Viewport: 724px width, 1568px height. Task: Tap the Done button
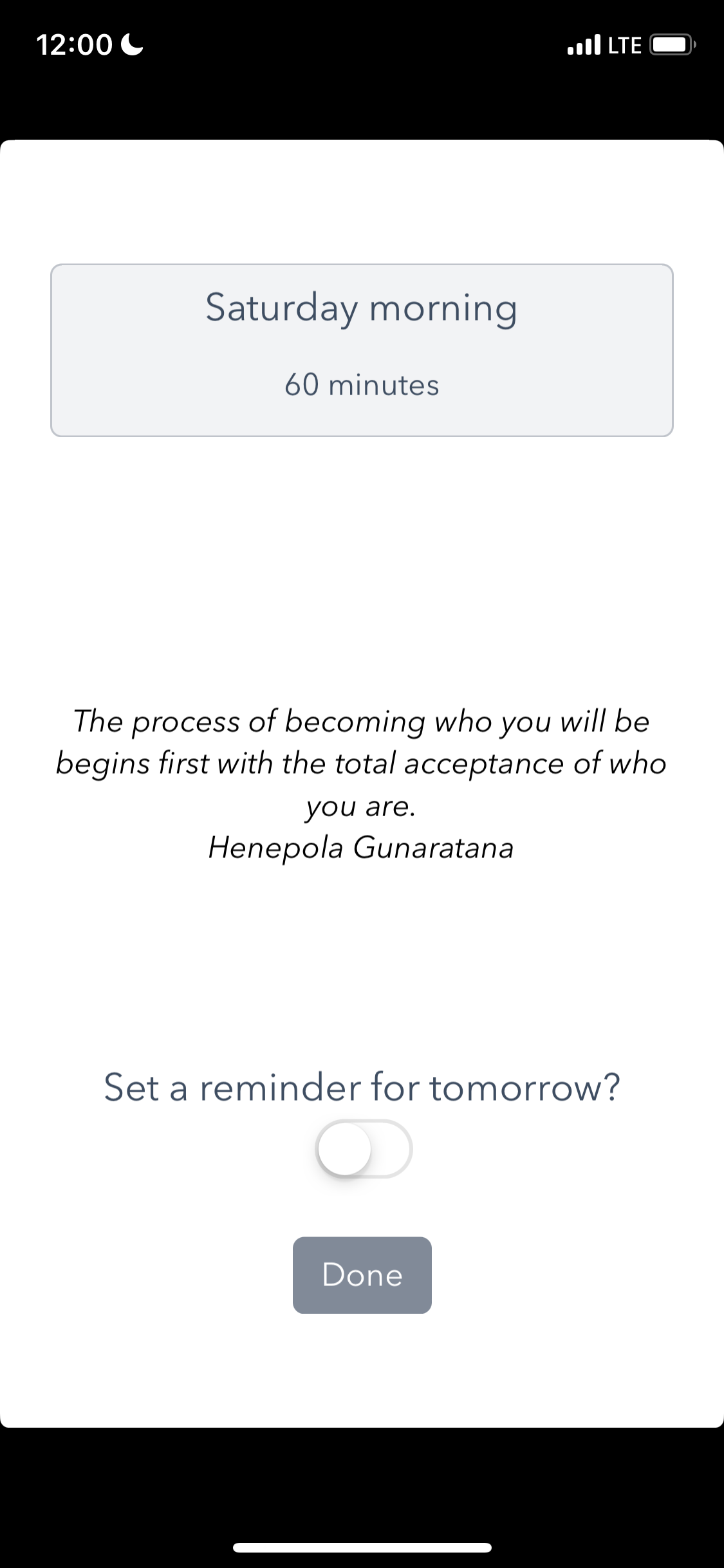[x=362, y=1275]
